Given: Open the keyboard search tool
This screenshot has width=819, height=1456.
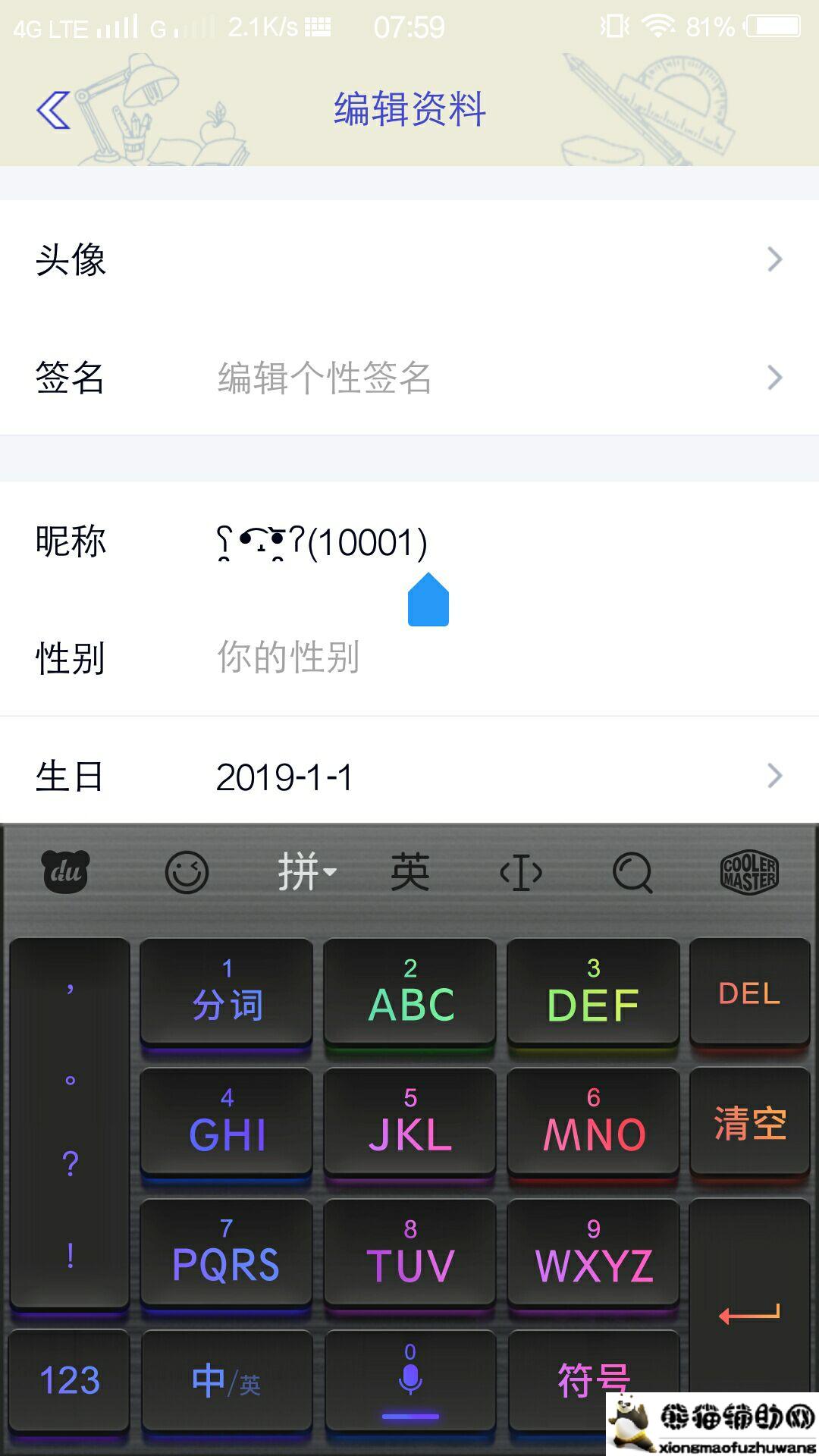Looking at the screenshot, I should (x=632, y=872).
